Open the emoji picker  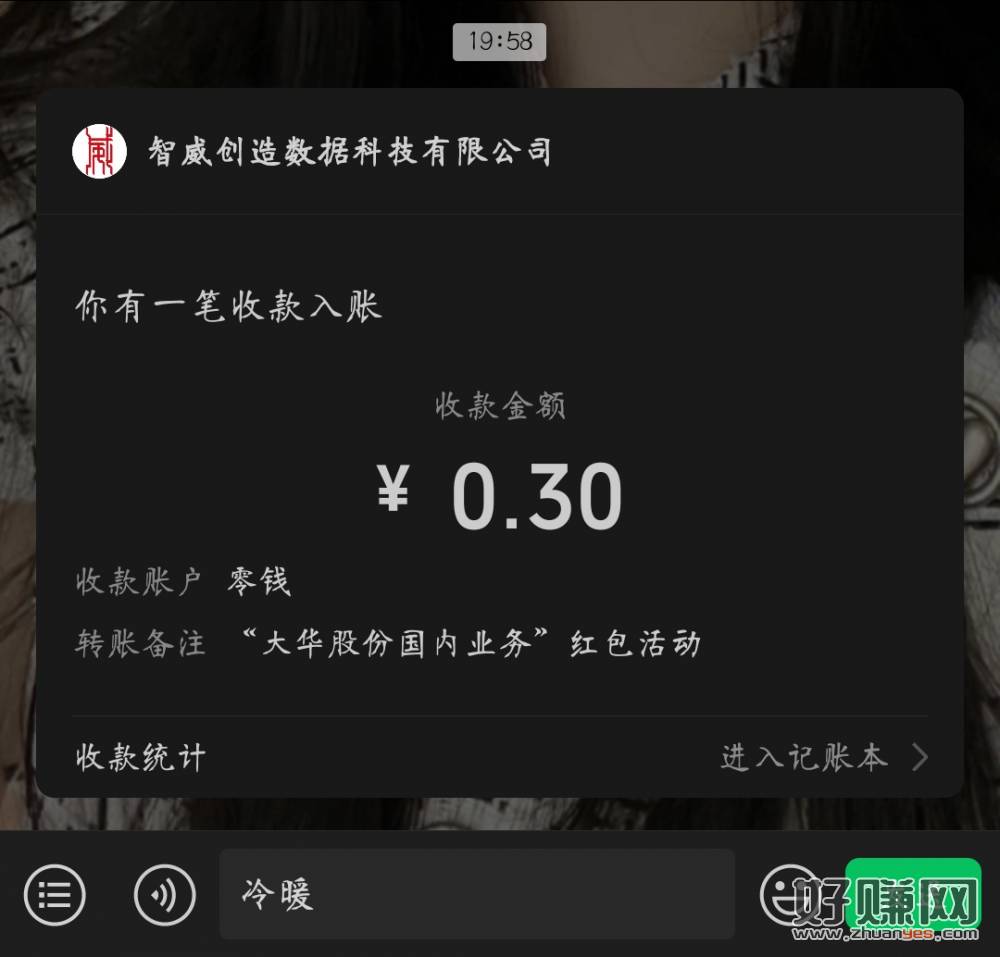click(x=788, y=893)
